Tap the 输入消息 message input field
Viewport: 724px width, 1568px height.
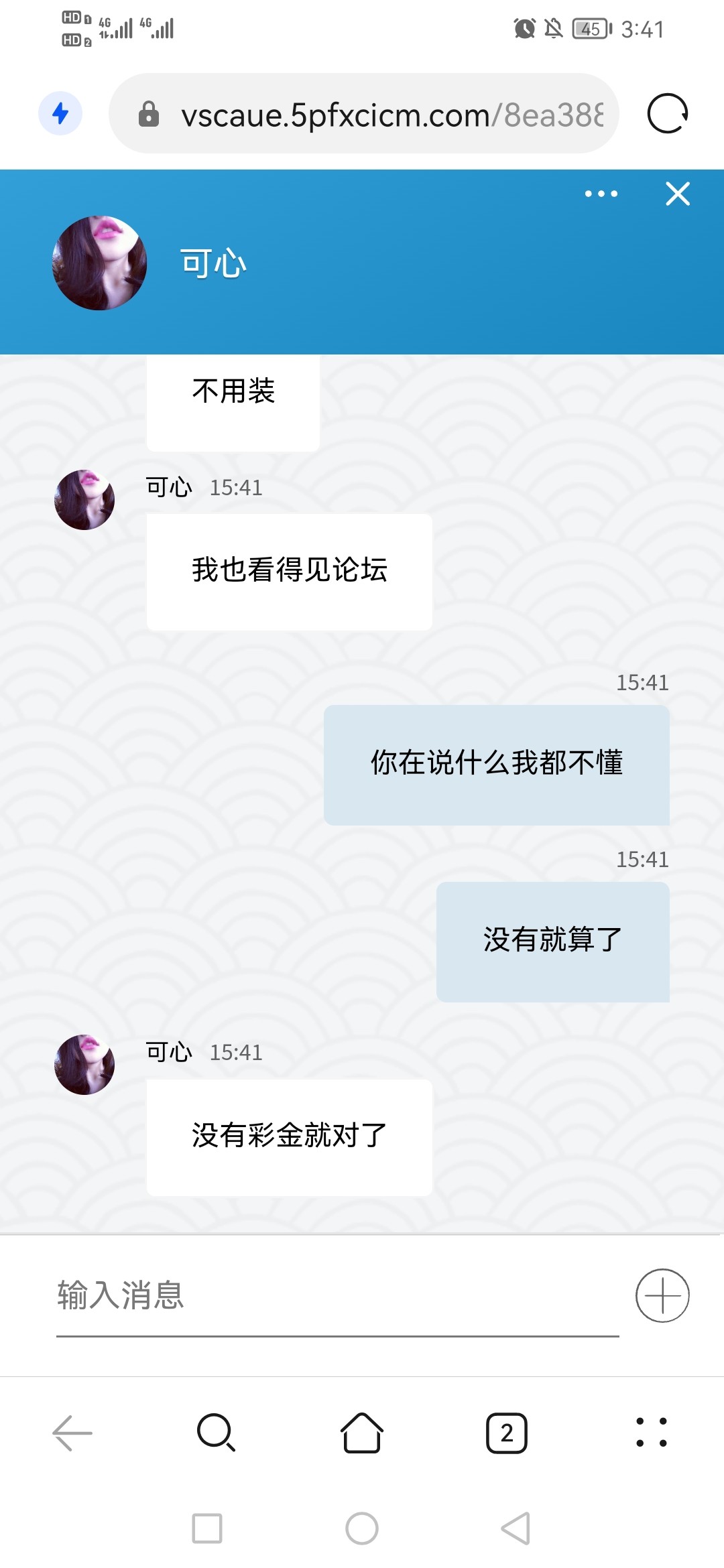[x=337, y=1295]
